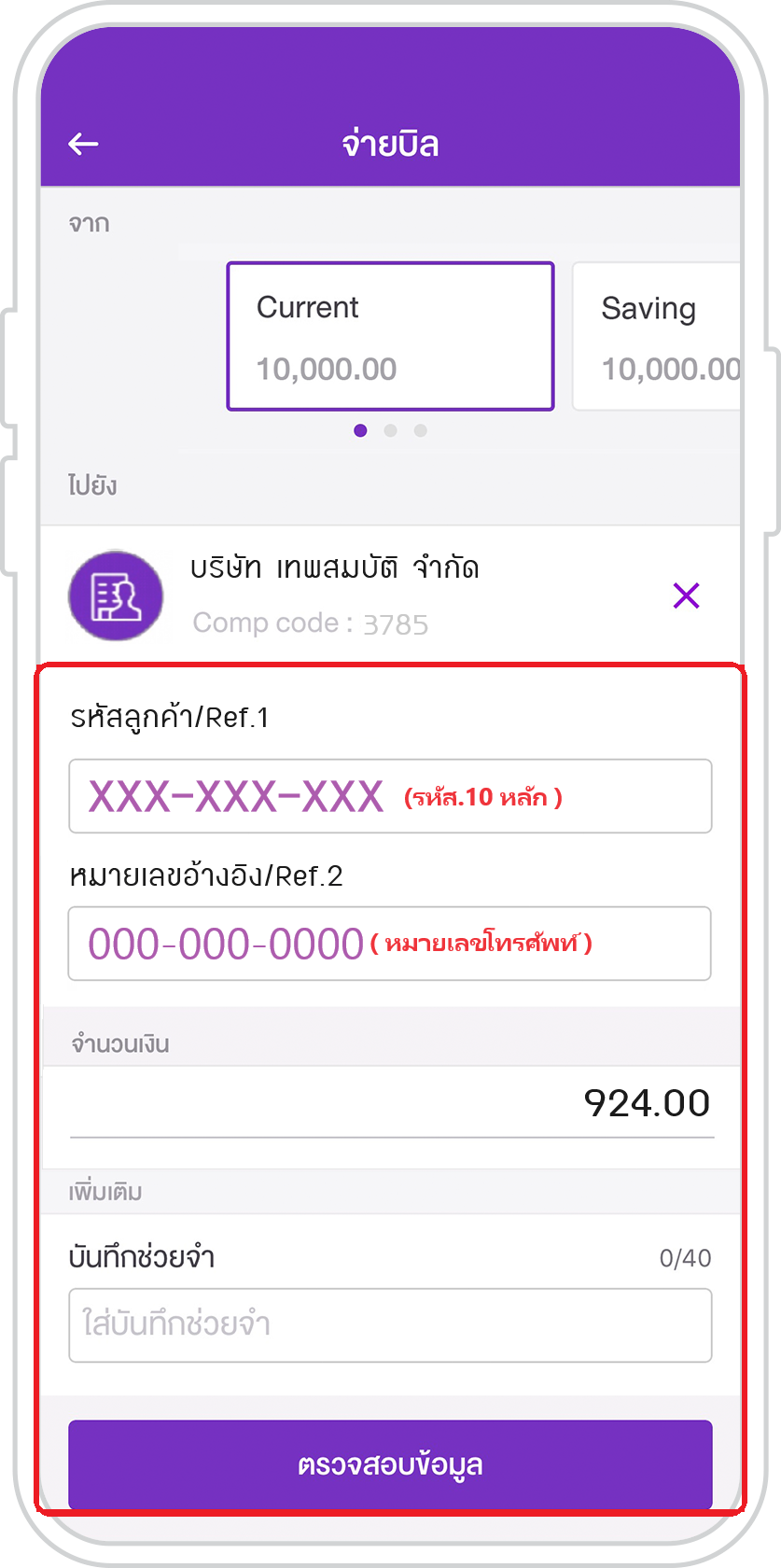
Task: Edit the amount field showing 924.00
Action: click(392, 1103)
